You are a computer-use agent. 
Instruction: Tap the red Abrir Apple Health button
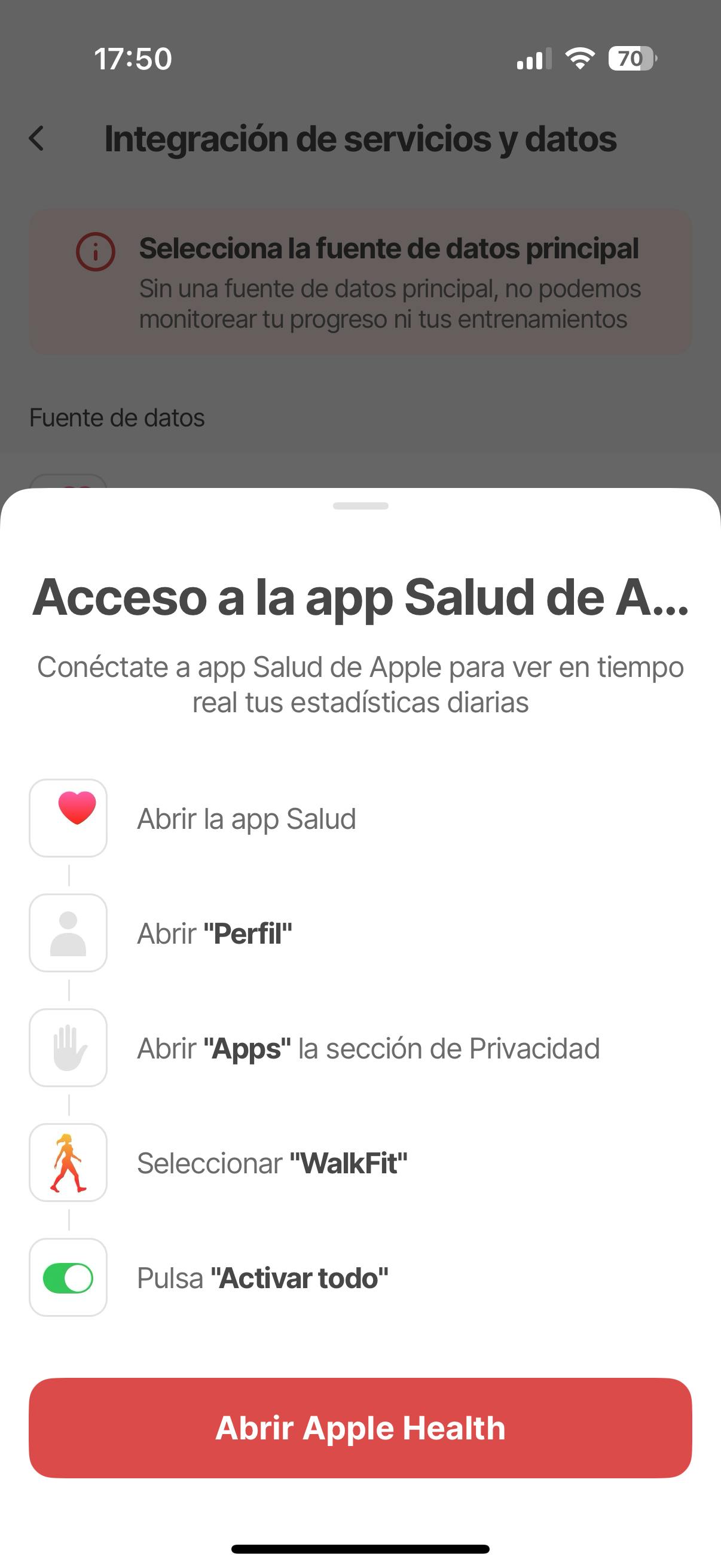click(360, 1427)
